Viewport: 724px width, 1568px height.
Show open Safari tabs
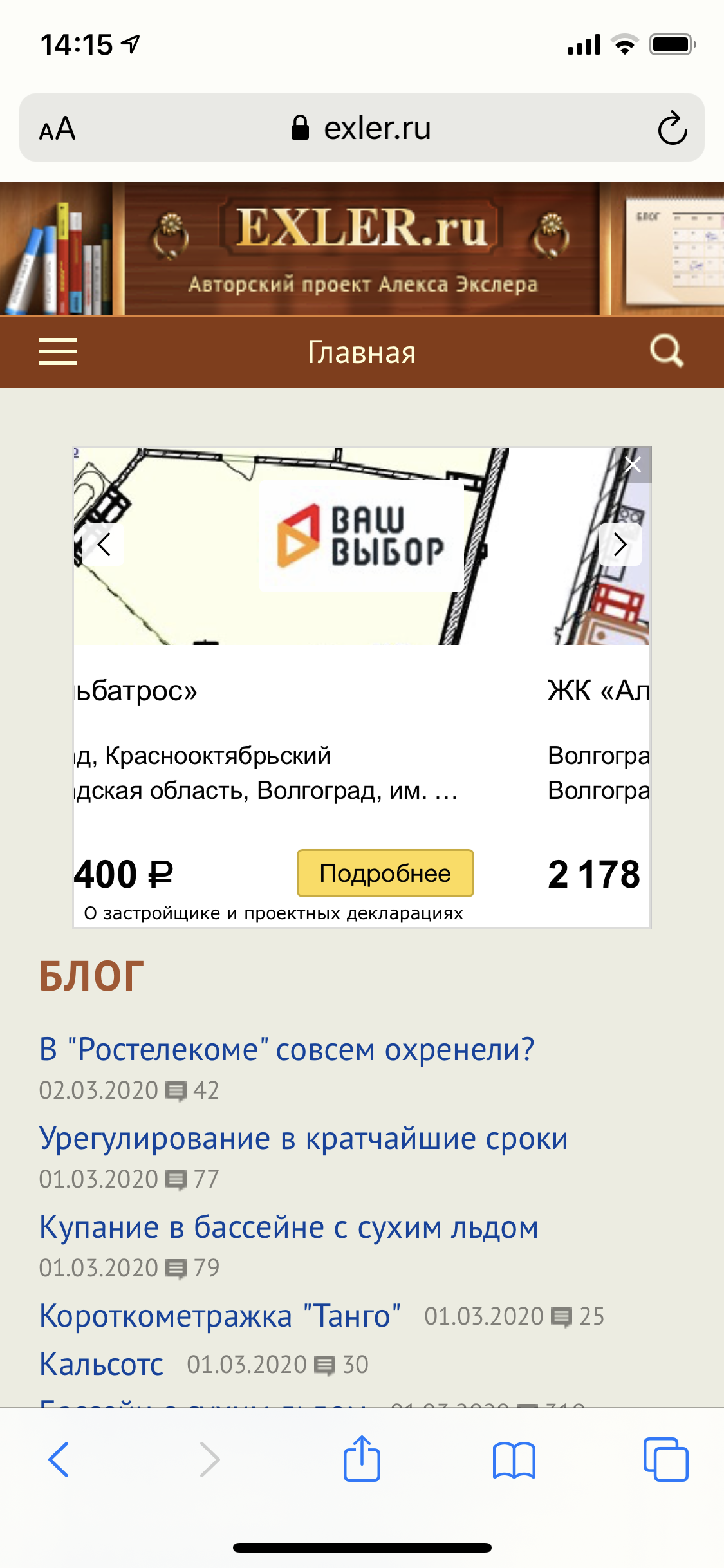(x=665, y=1459)
